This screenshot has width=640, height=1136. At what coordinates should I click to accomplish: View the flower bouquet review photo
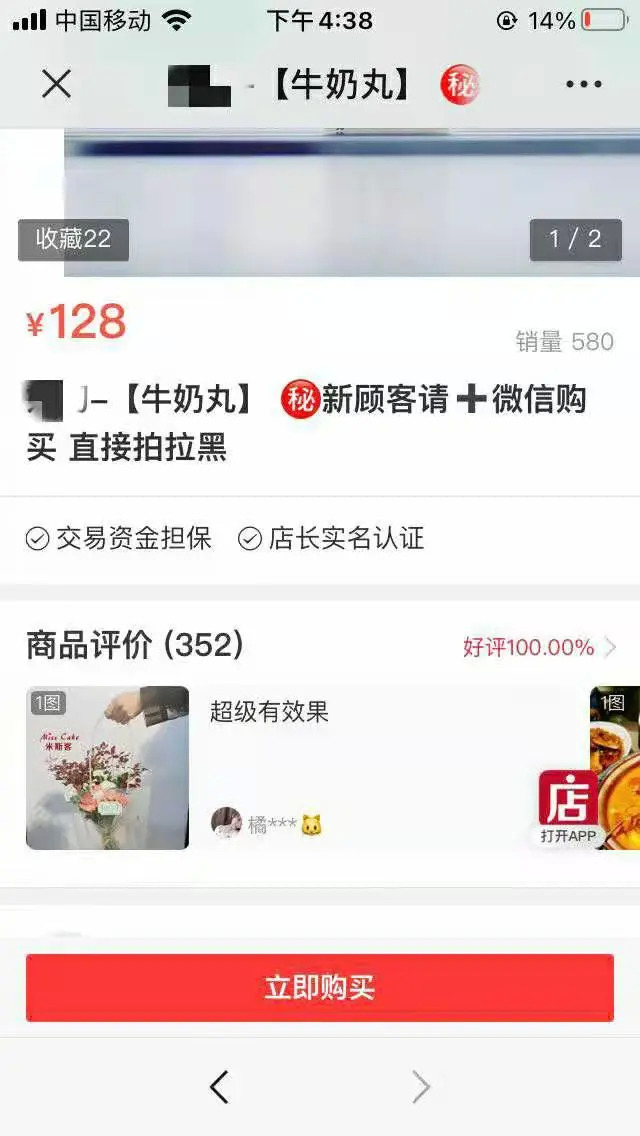click(107, 767)
